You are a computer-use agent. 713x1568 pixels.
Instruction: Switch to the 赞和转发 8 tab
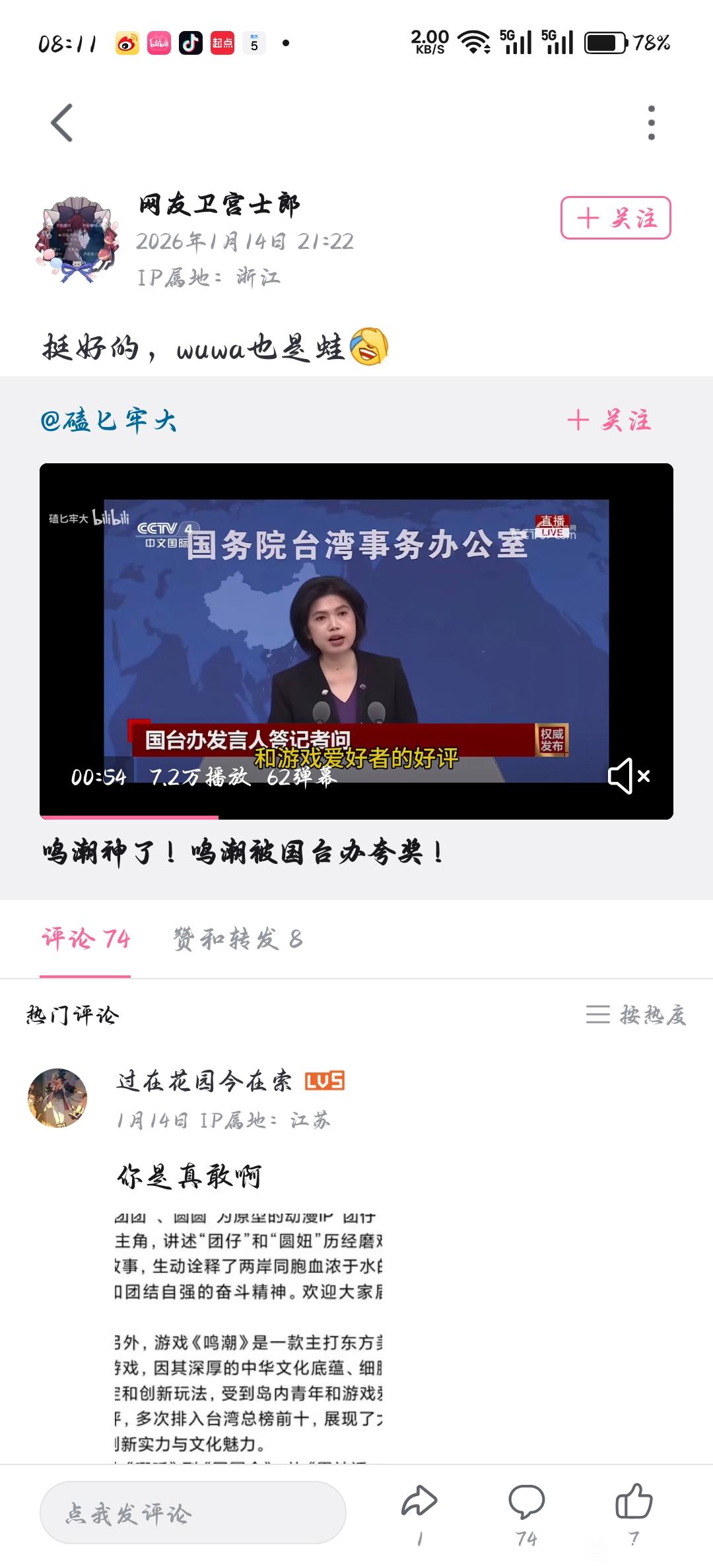coord(238,939)
